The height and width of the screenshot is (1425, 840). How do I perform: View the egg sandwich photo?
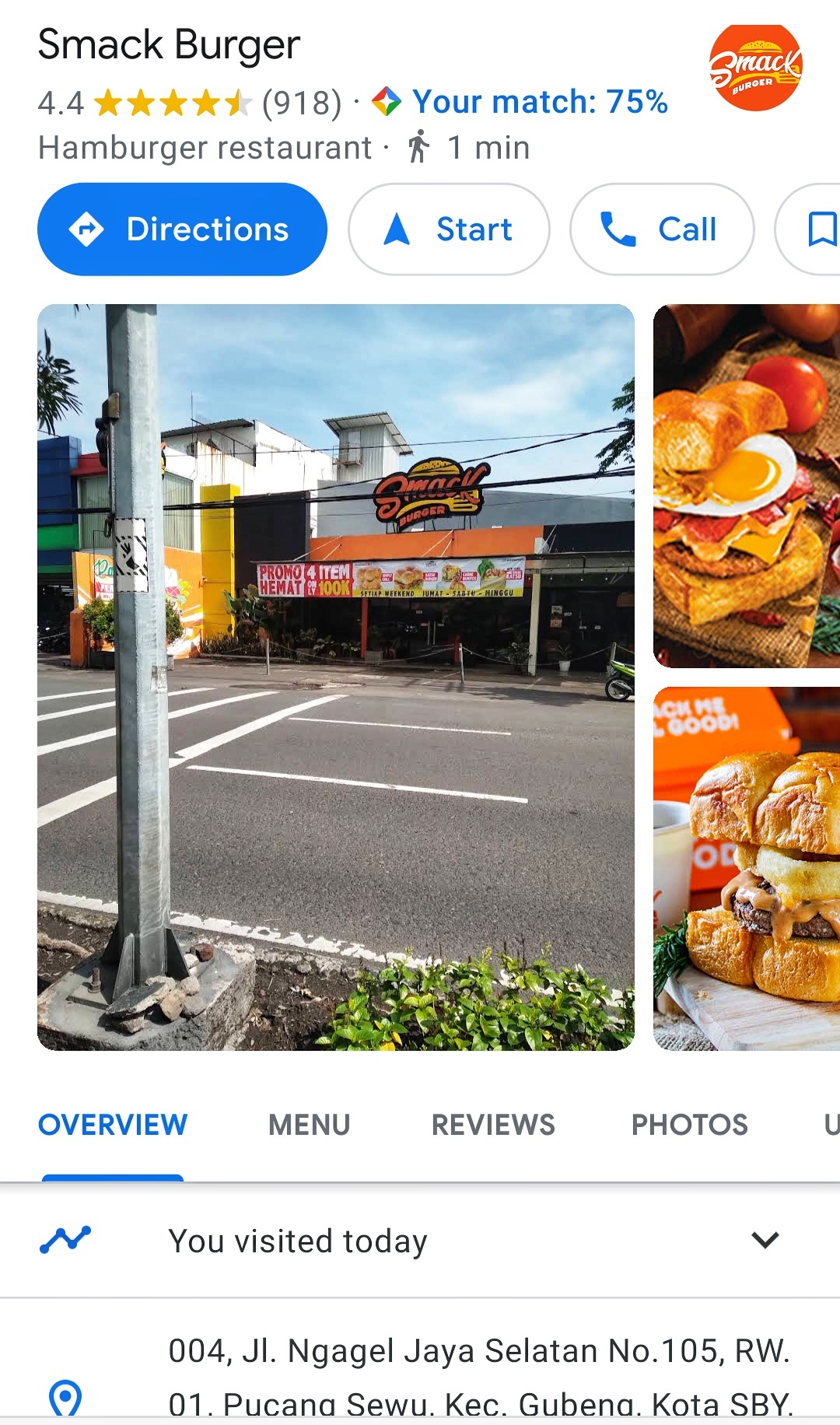point(747,486)
